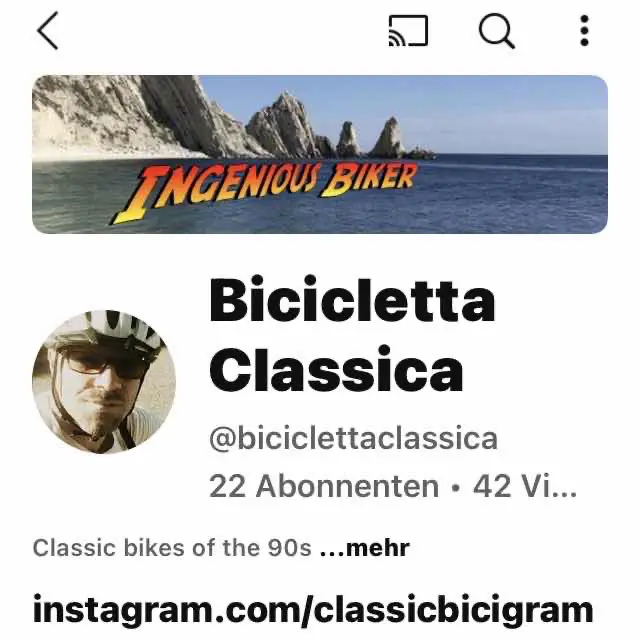
Task: Go back using the top-left arrow
Action: click(x=47, y=31)
